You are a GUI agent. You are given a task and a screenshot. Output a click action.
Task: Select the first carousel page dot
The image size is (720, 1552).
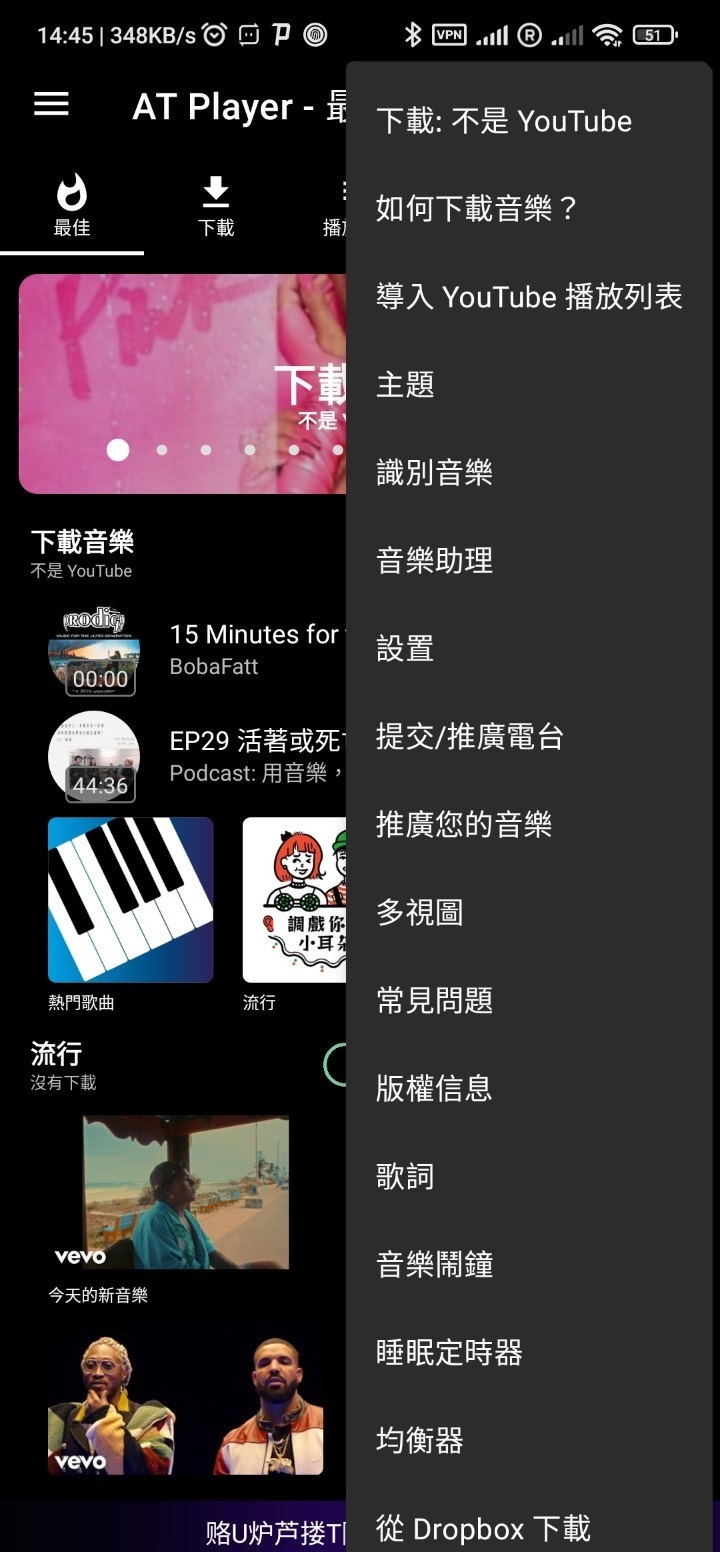click(x=118, y=450)
